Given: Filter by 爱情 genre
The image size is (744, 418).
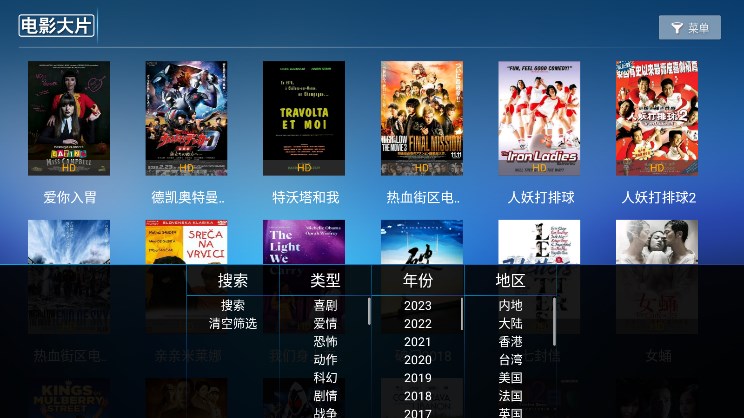Looking at the screenshot, I should [325, 324].
